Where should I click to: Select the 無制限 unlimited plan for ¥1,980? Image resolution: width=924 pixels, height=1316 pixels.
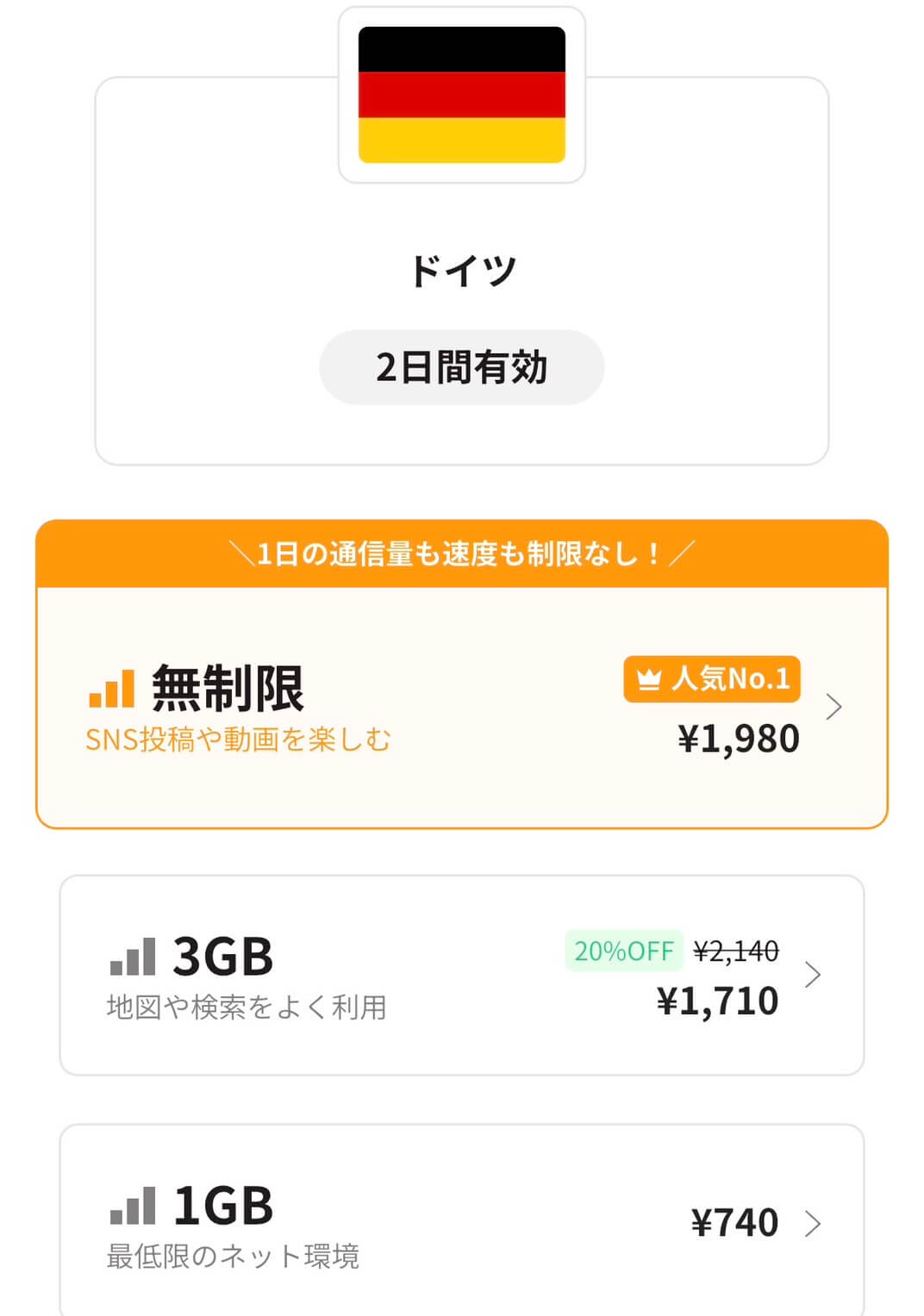pyautogui.click(x=461, y=707)
